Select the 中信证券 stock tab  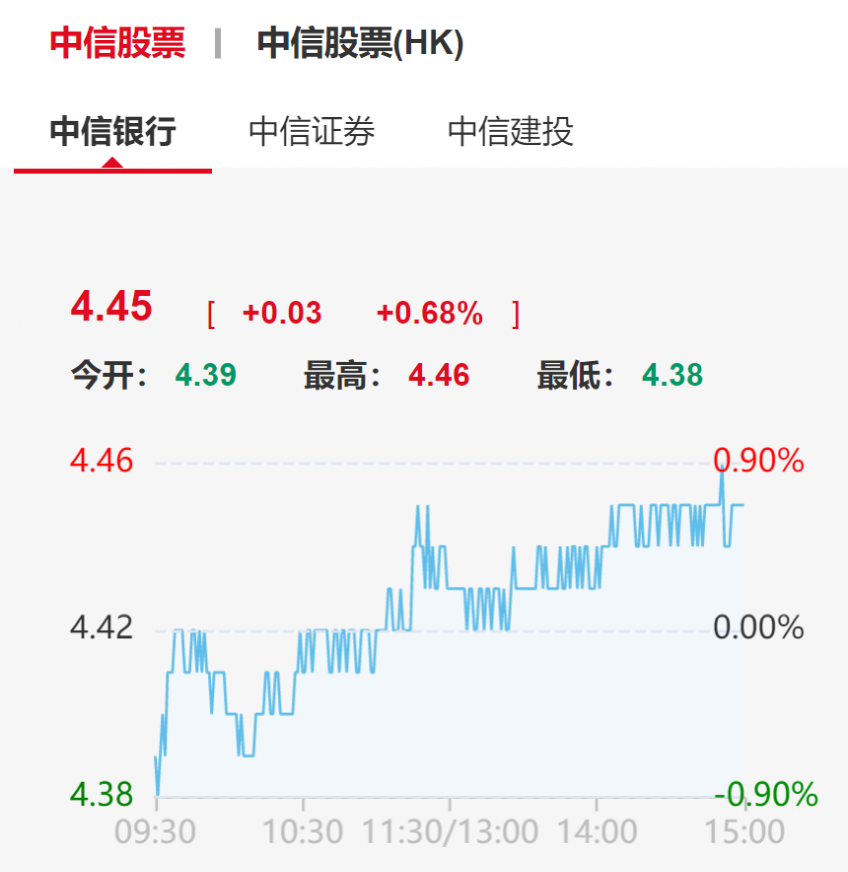click(311, 132)
